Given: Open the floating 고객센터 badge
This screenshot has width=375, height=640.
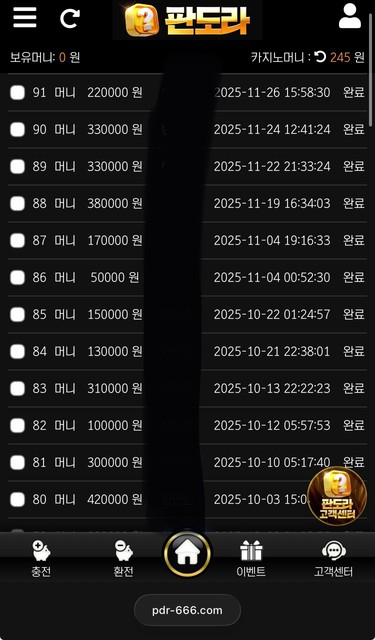Looking at the screenshot, I should (337, 496).
